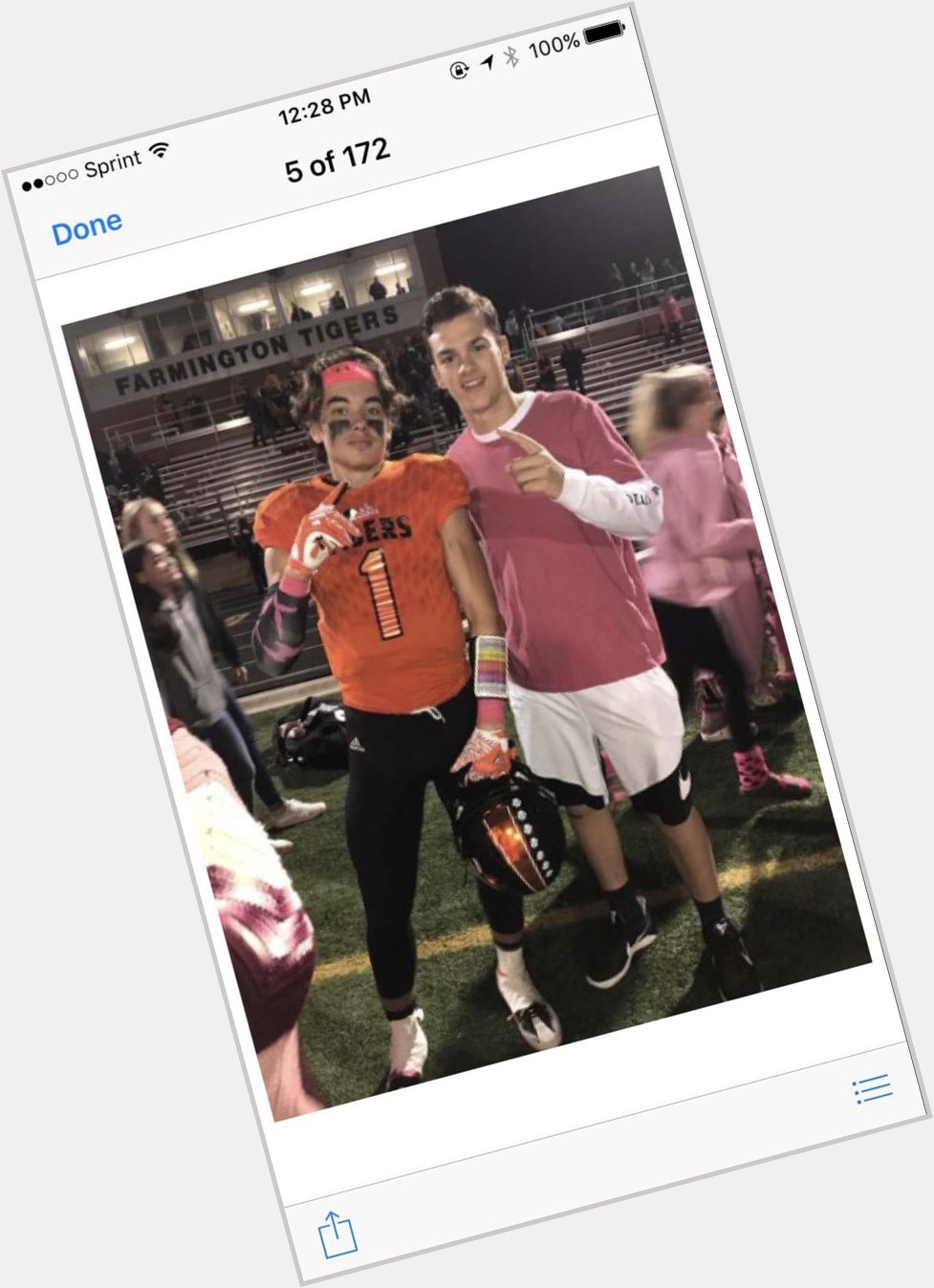
Task: Open the attachments list view
Action: 871,1087
